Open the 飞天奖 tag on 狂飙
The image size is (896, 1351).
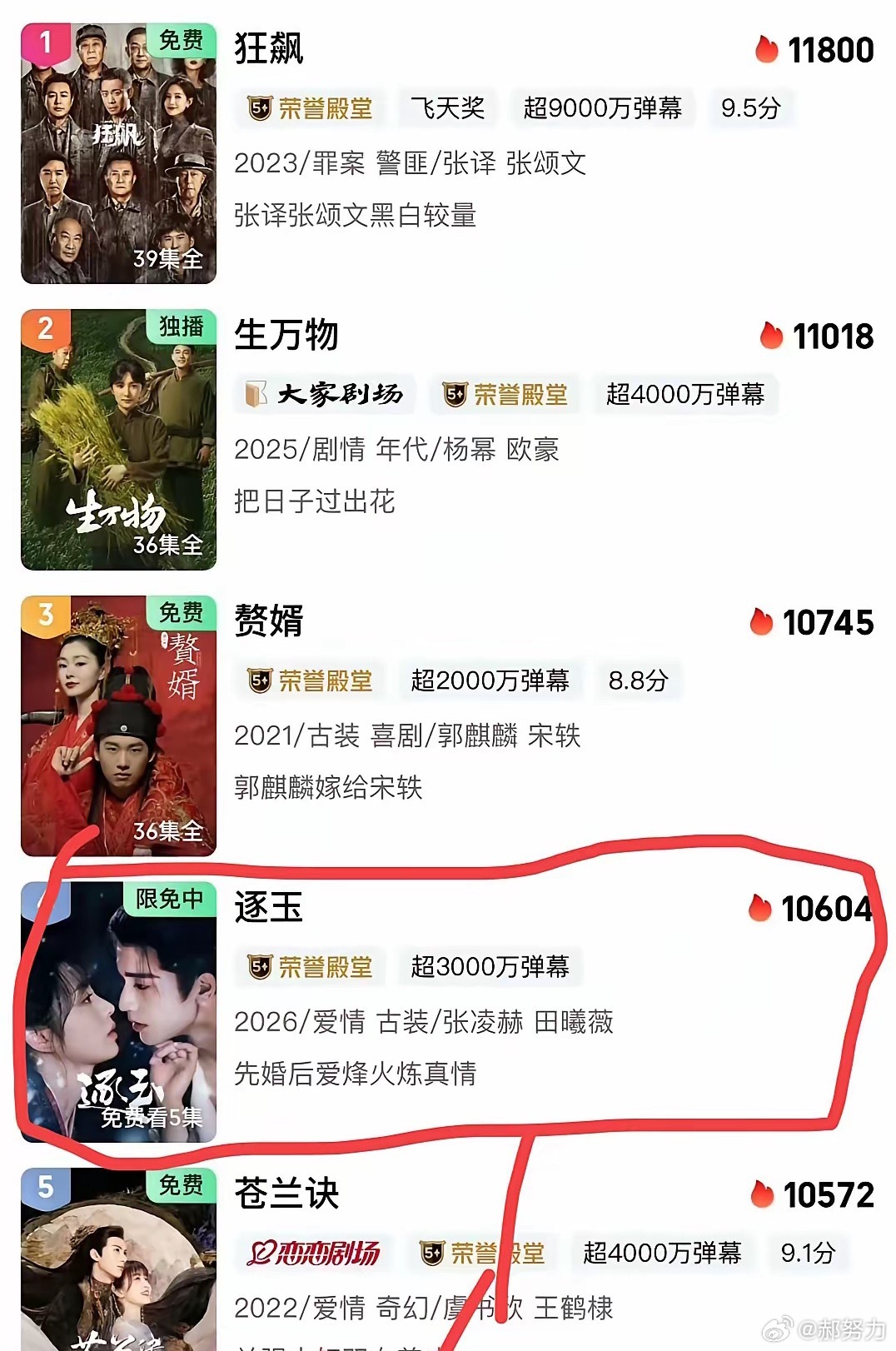click(448, 107)
